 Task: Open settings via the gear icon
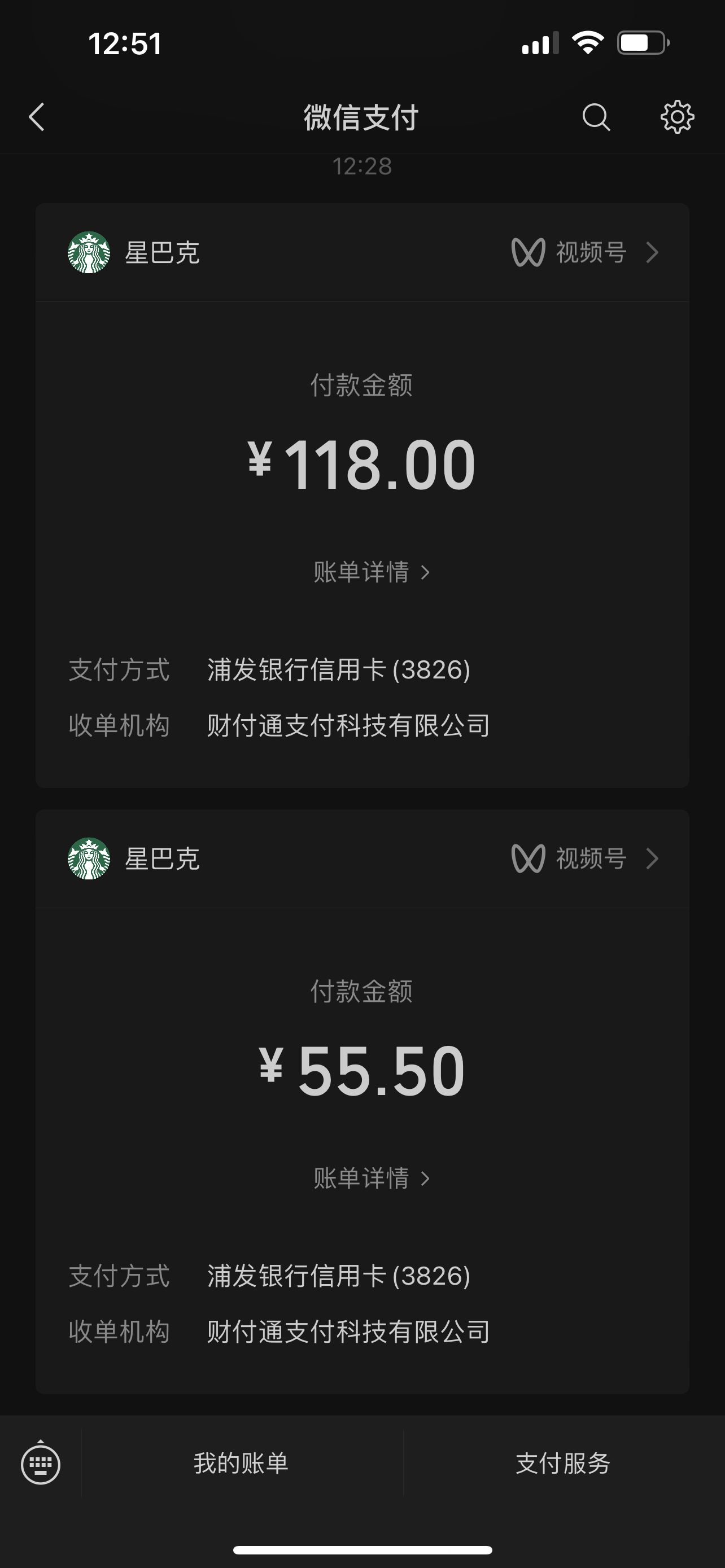677,117
